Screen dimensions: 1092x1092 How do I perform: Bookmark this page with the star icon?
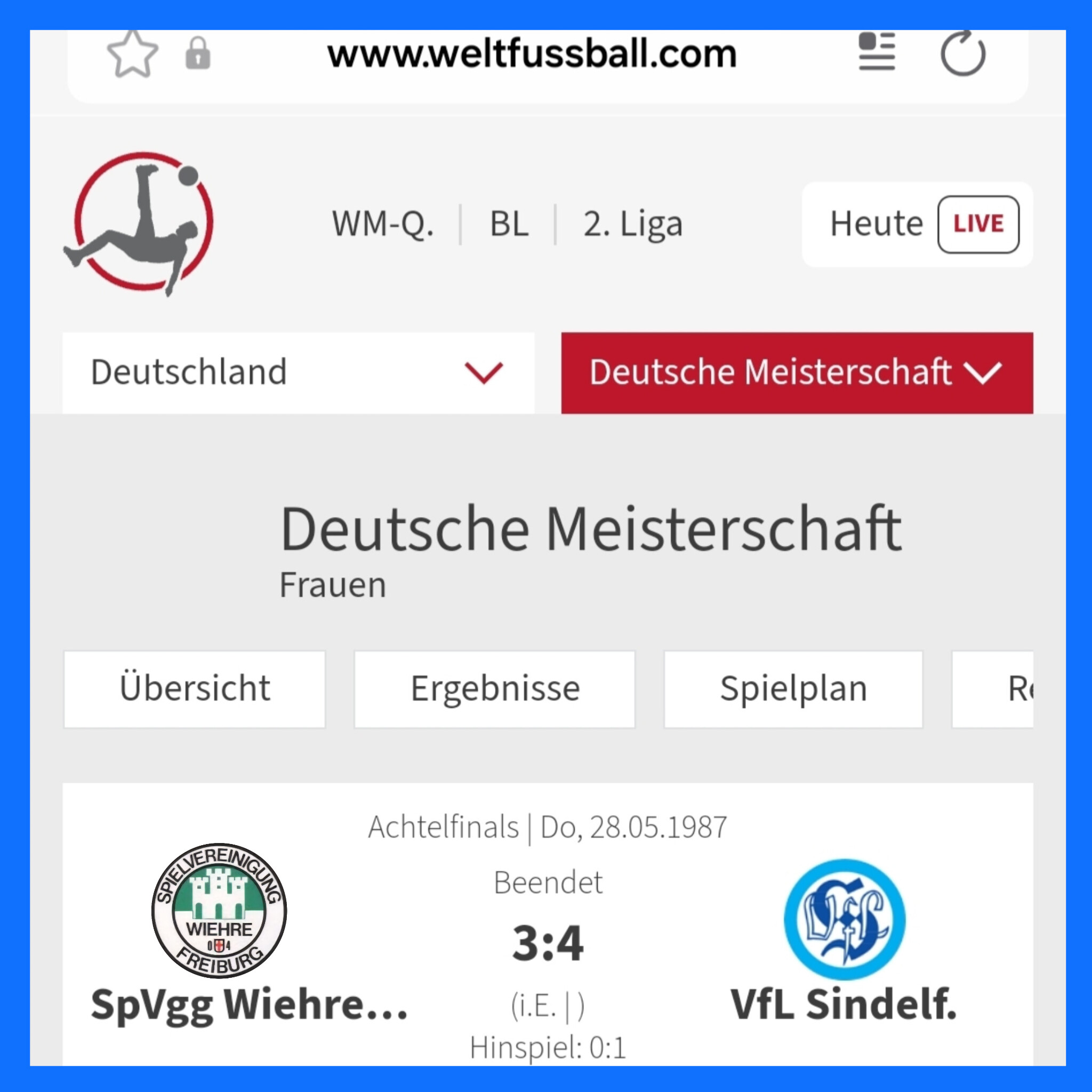132,54
